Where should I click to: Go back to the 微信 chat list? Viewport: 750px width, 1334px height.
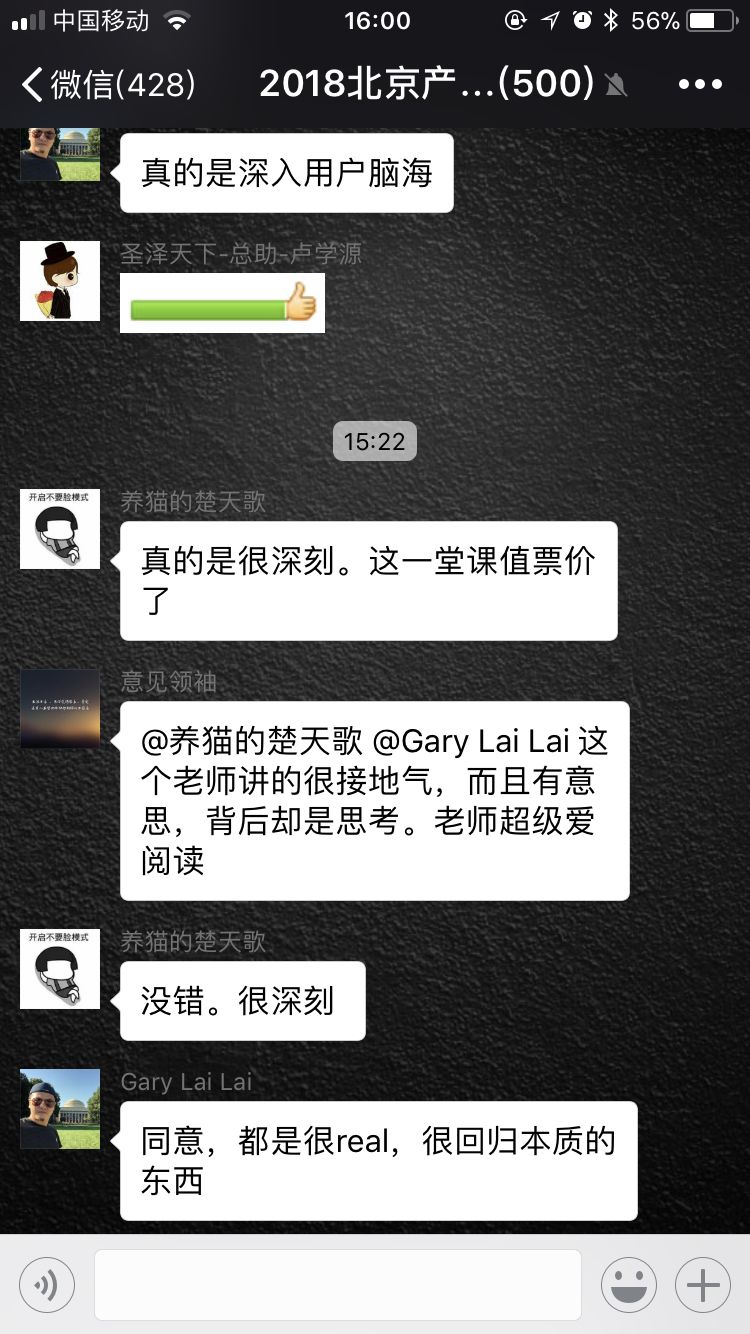[x=108, y=84]
